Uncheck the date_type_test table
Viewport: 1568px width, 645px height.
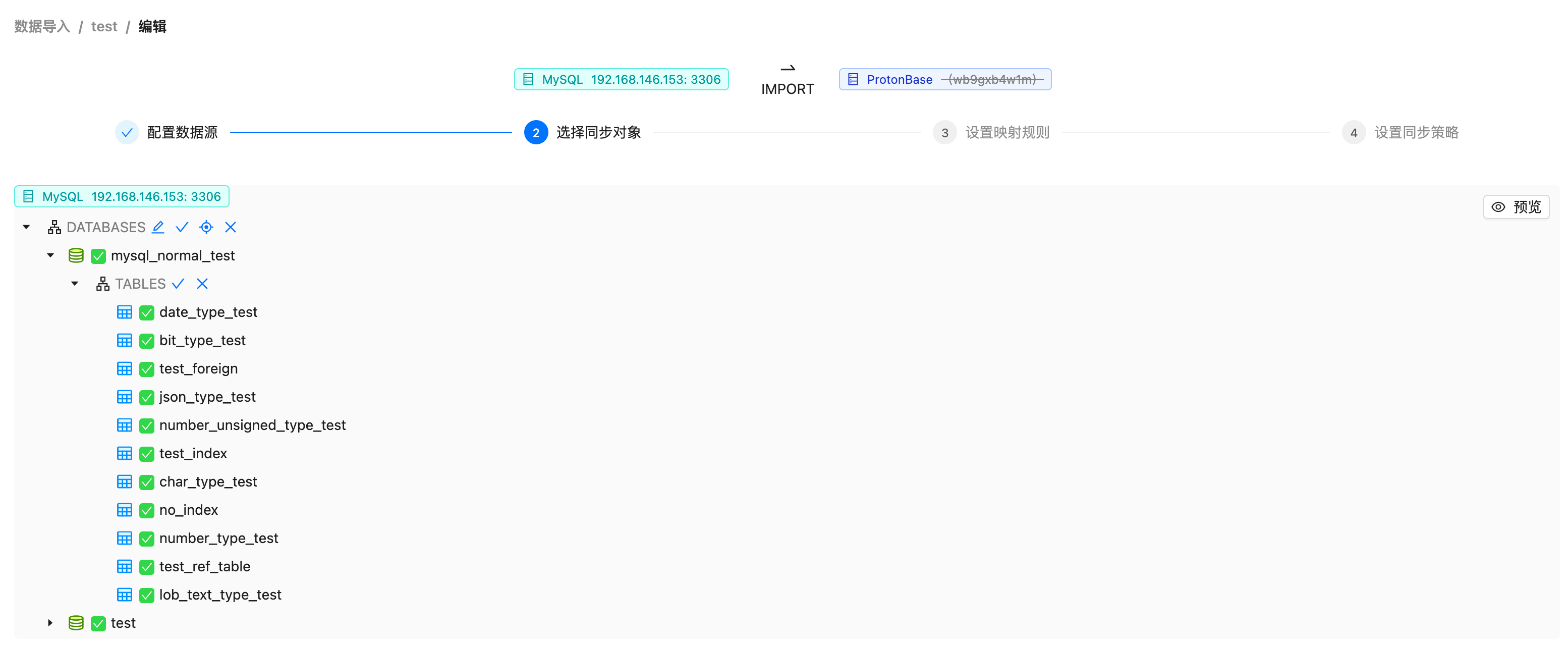coord(147,312)
